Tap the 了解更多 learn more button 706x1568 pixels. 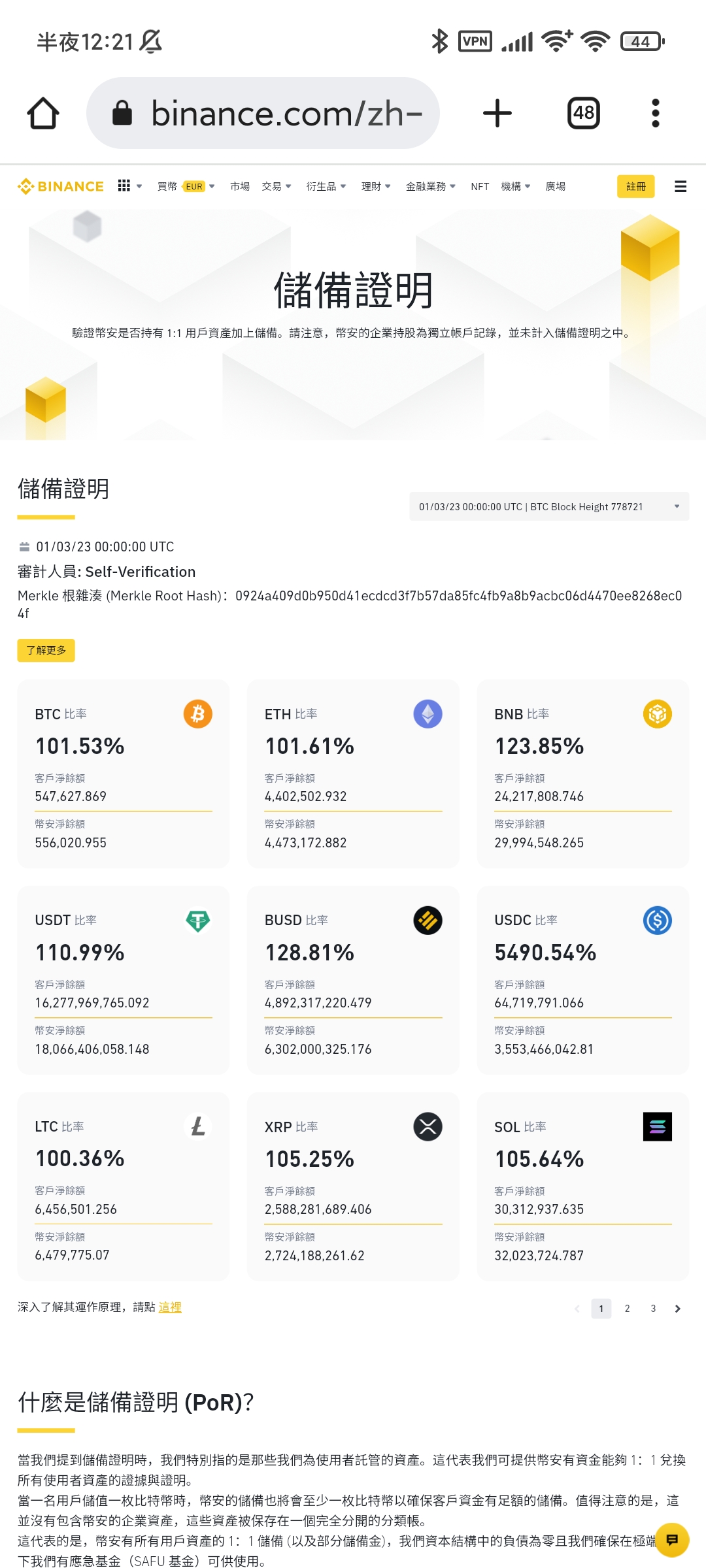point(46,650)
